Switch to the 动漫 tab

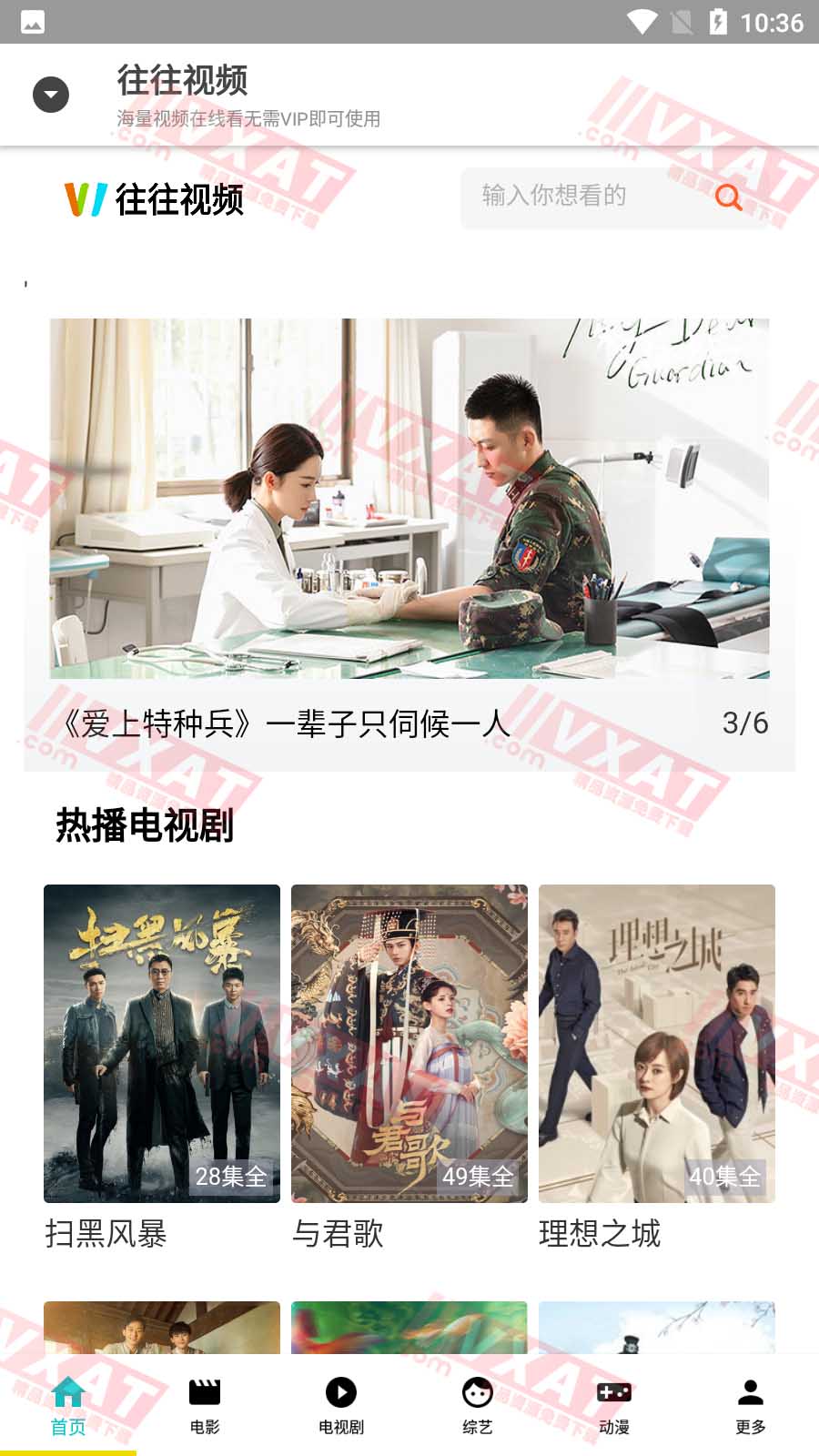tap(614, 1405)
